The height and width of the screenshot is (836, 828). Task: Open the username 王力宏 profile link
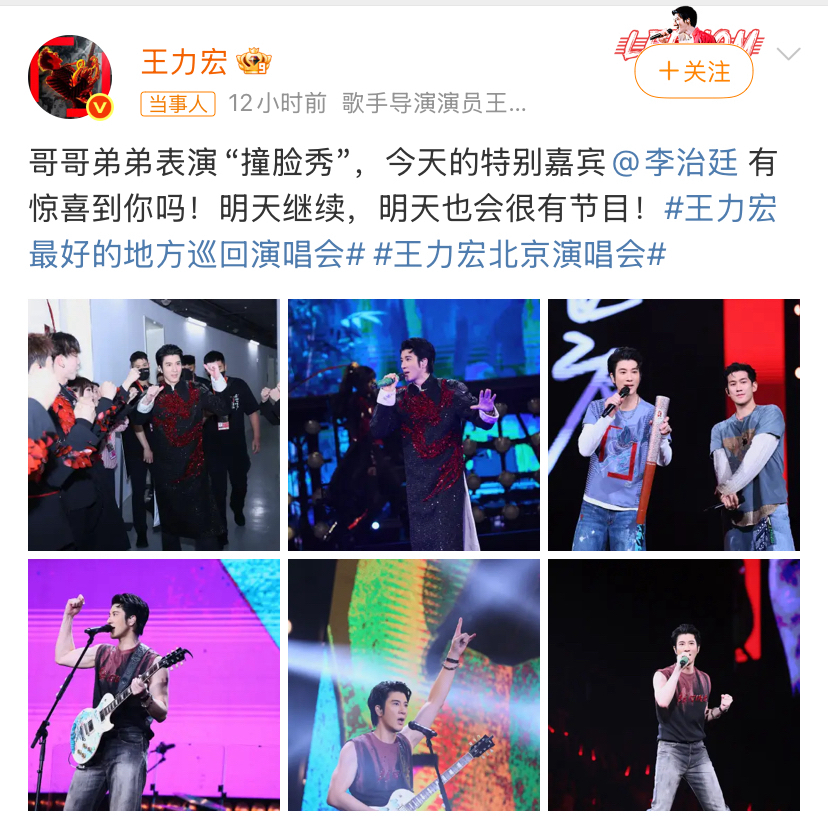click(x=184, y=60)
